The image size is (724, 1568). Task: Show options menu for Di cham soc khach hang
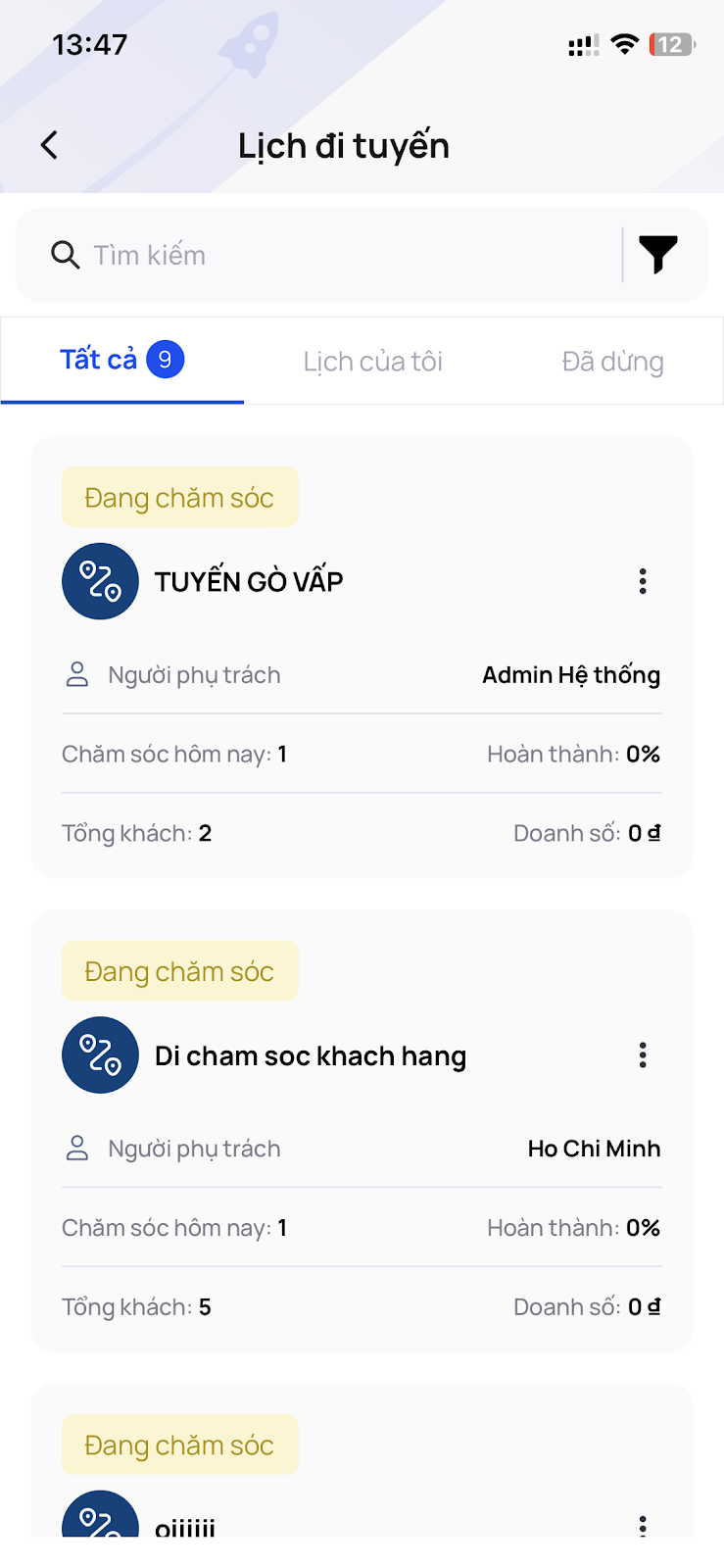(x=643, y=1055)
